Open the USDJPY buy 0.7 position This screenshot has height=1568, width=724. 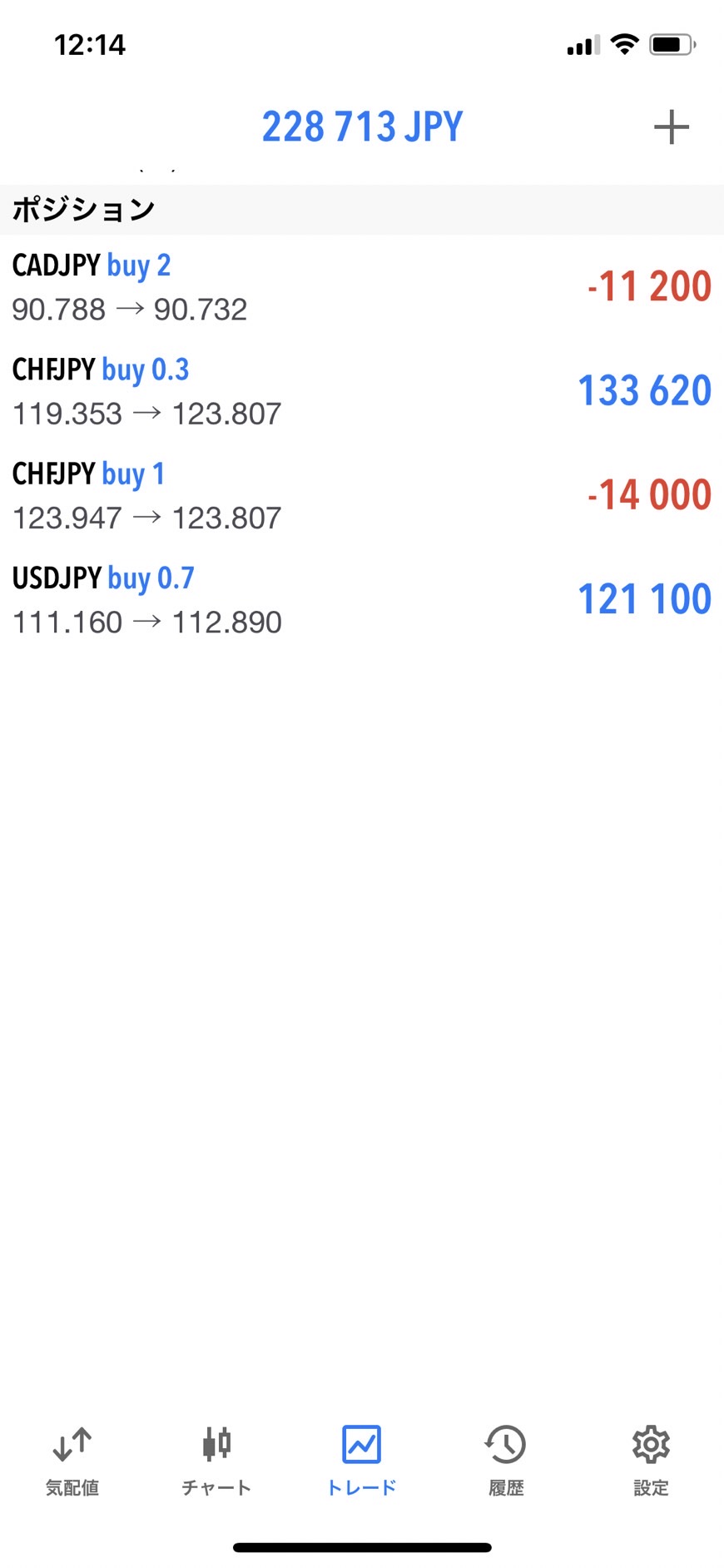(362, 599)
